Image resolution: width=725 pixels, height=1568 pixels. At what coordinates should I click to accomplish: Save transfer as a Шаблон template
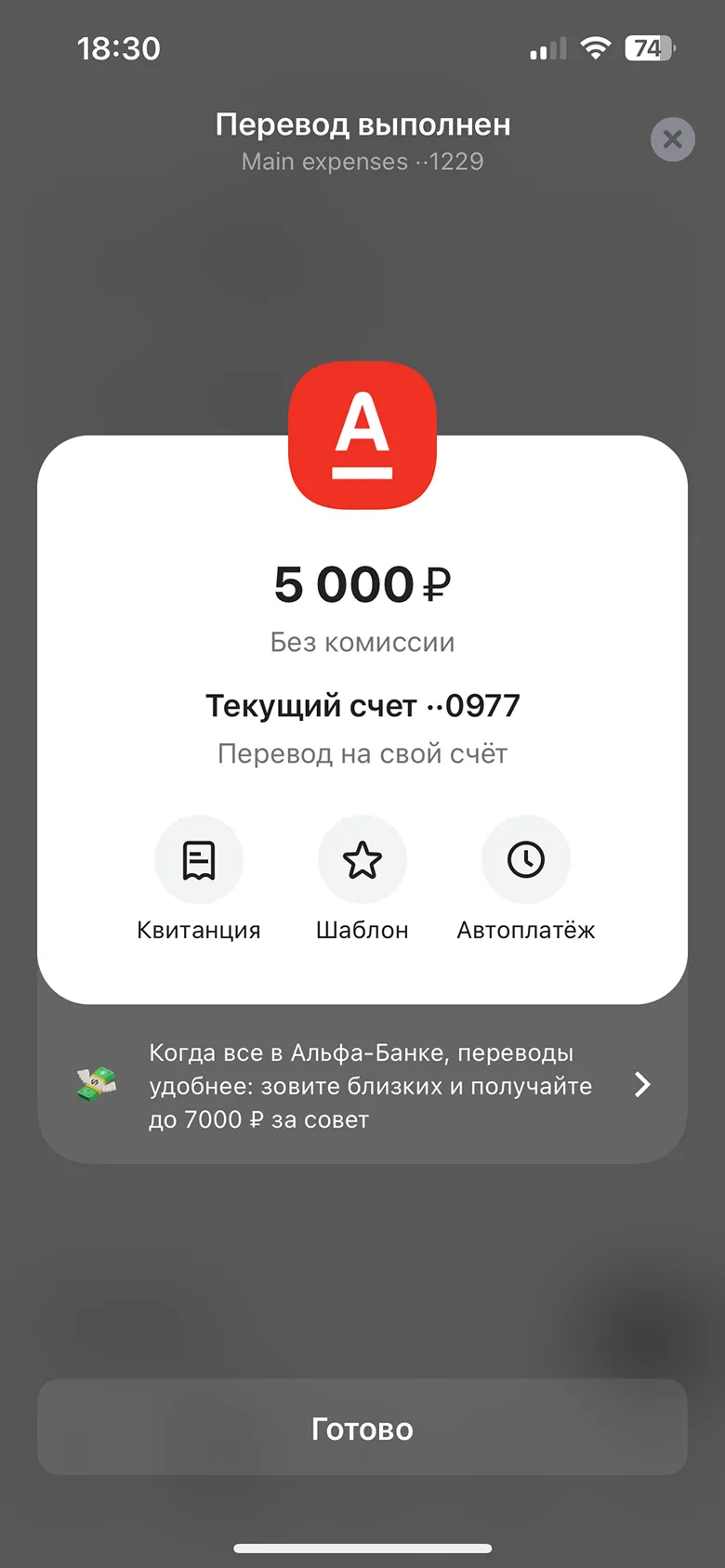click(362, 860)
